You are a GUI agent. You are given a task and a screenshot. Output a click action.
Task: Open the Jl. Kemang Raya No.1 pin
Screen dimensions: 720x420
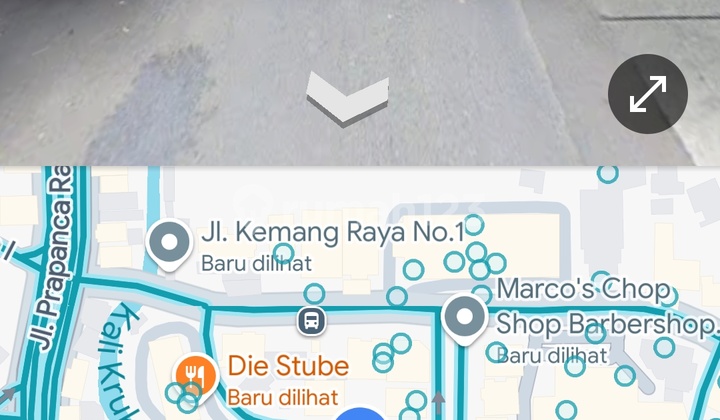[169, 243]
